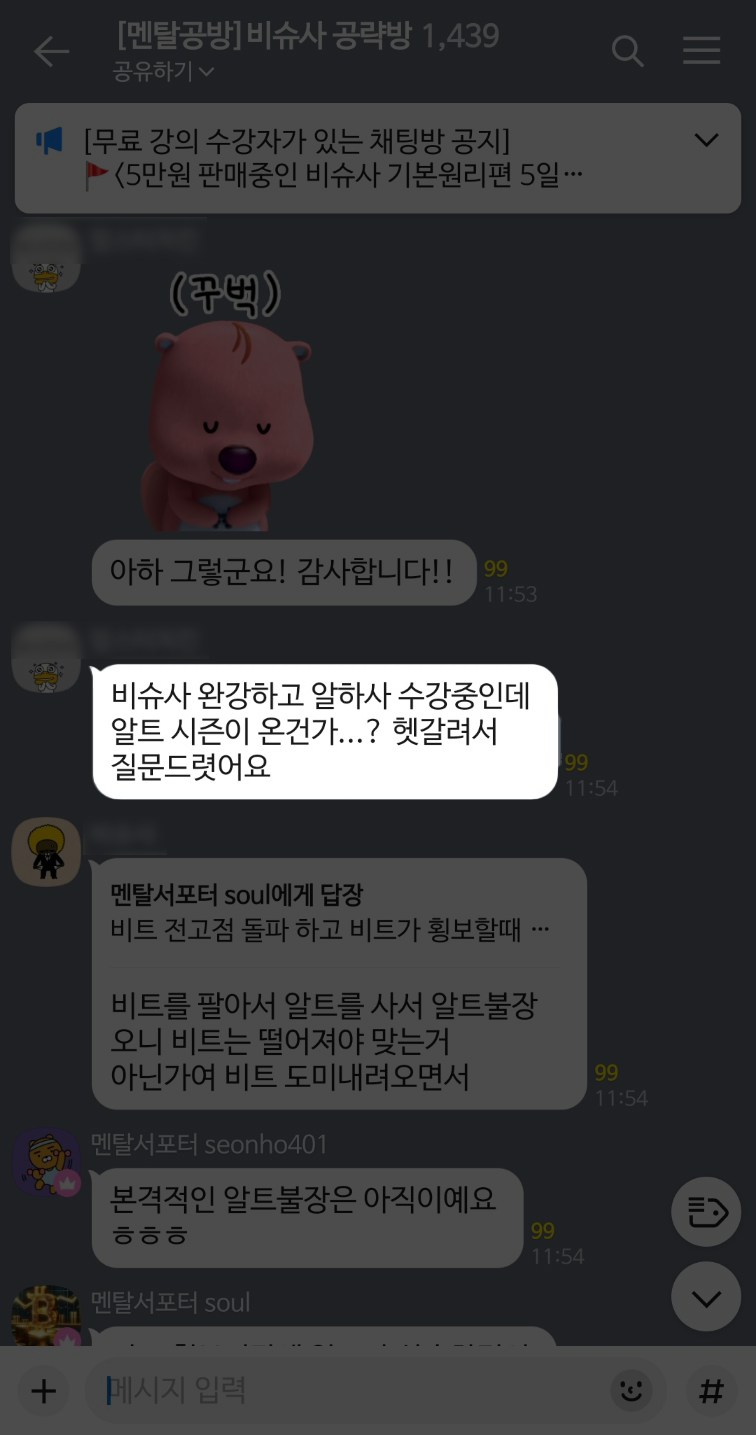Go back from the chat room
756x1435 pixels.
pos(51,52)
